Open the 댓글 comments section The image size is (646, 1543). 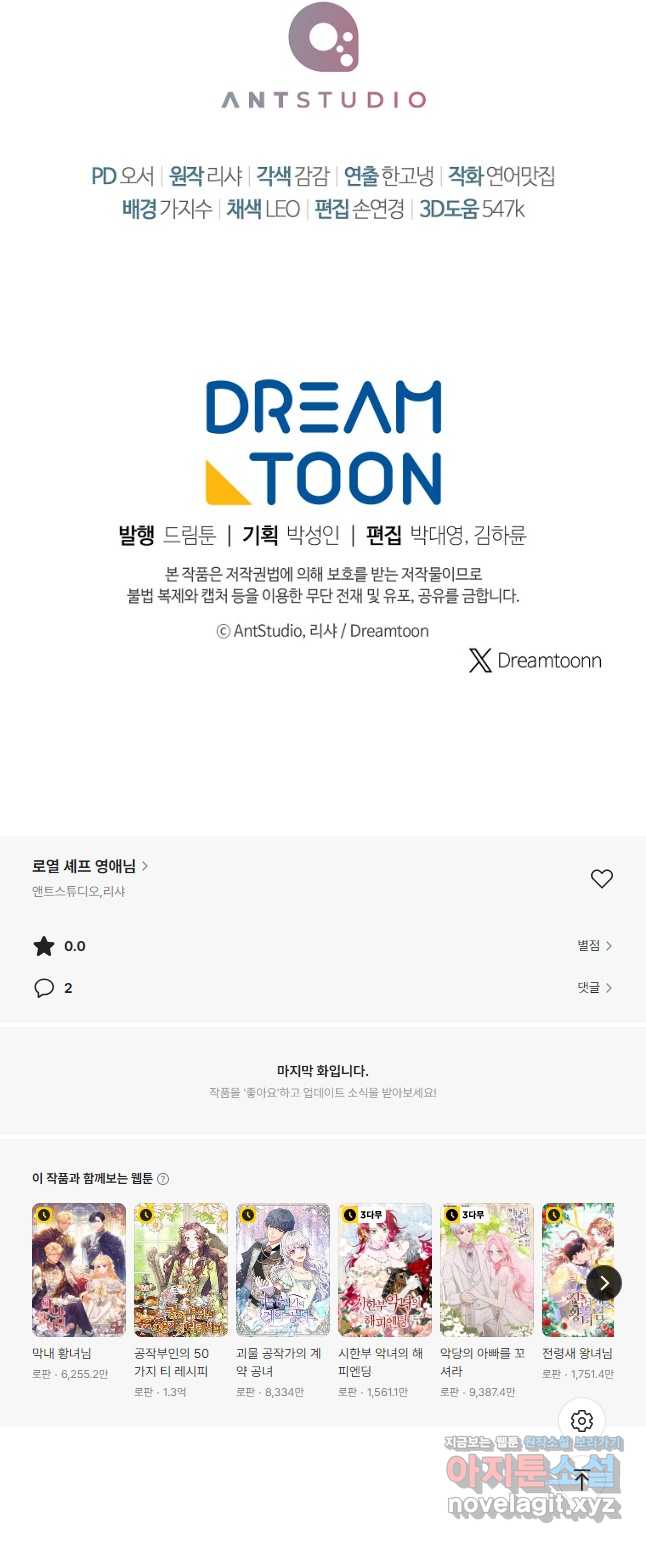click(594, 988)
